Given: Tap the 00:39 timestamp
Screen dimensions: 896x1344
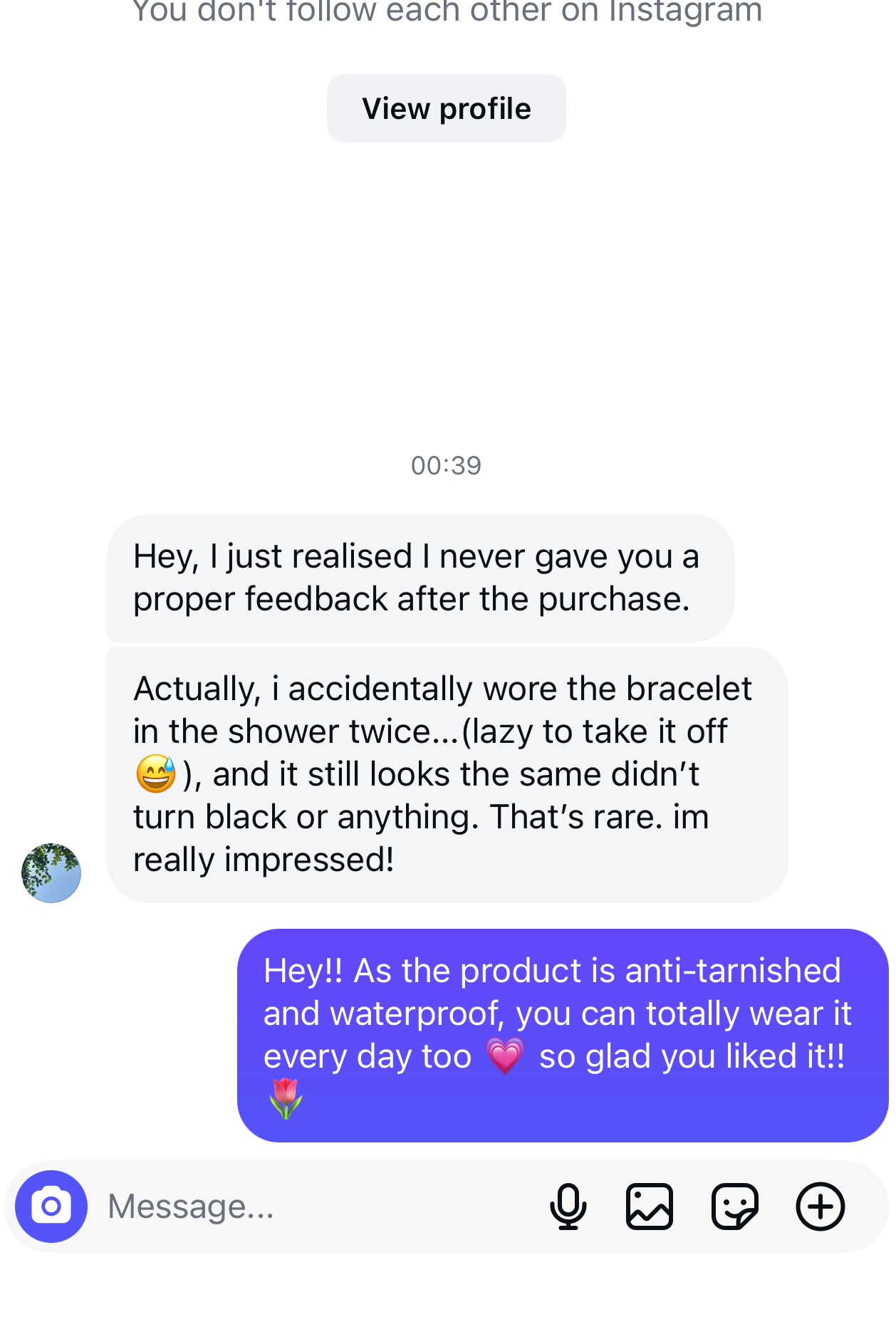Looking at the screenshot, I should (447, 465).
